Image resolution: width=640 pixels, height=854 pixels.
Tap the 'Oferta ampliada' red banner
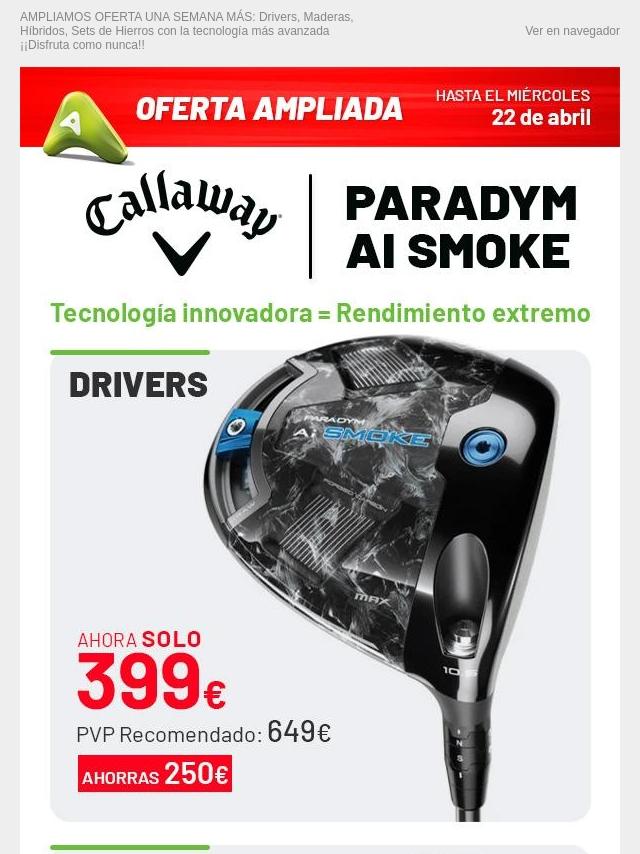(x=320, y=108)
